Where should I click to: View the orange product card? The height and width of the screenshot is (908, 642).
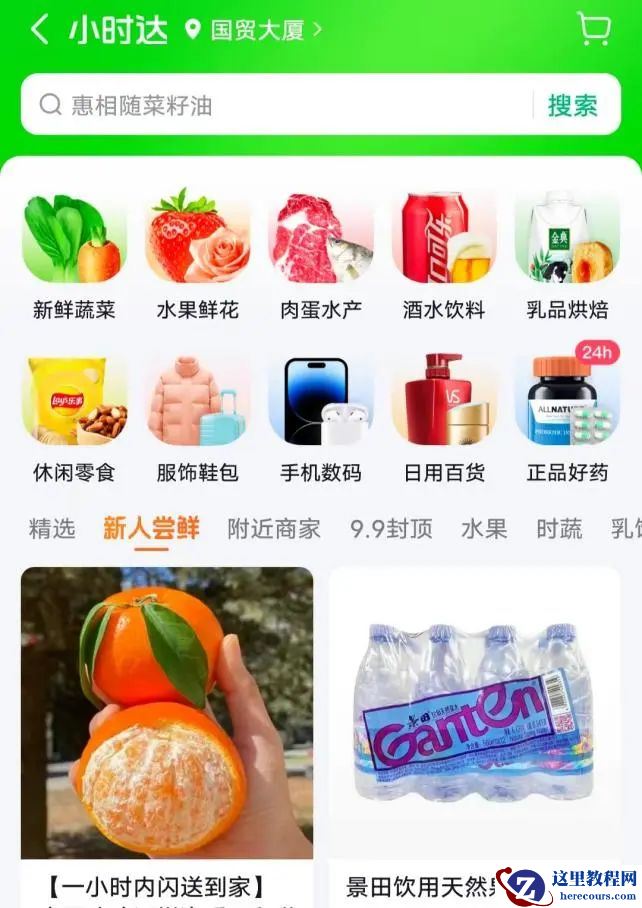click(x=167, y=720)
